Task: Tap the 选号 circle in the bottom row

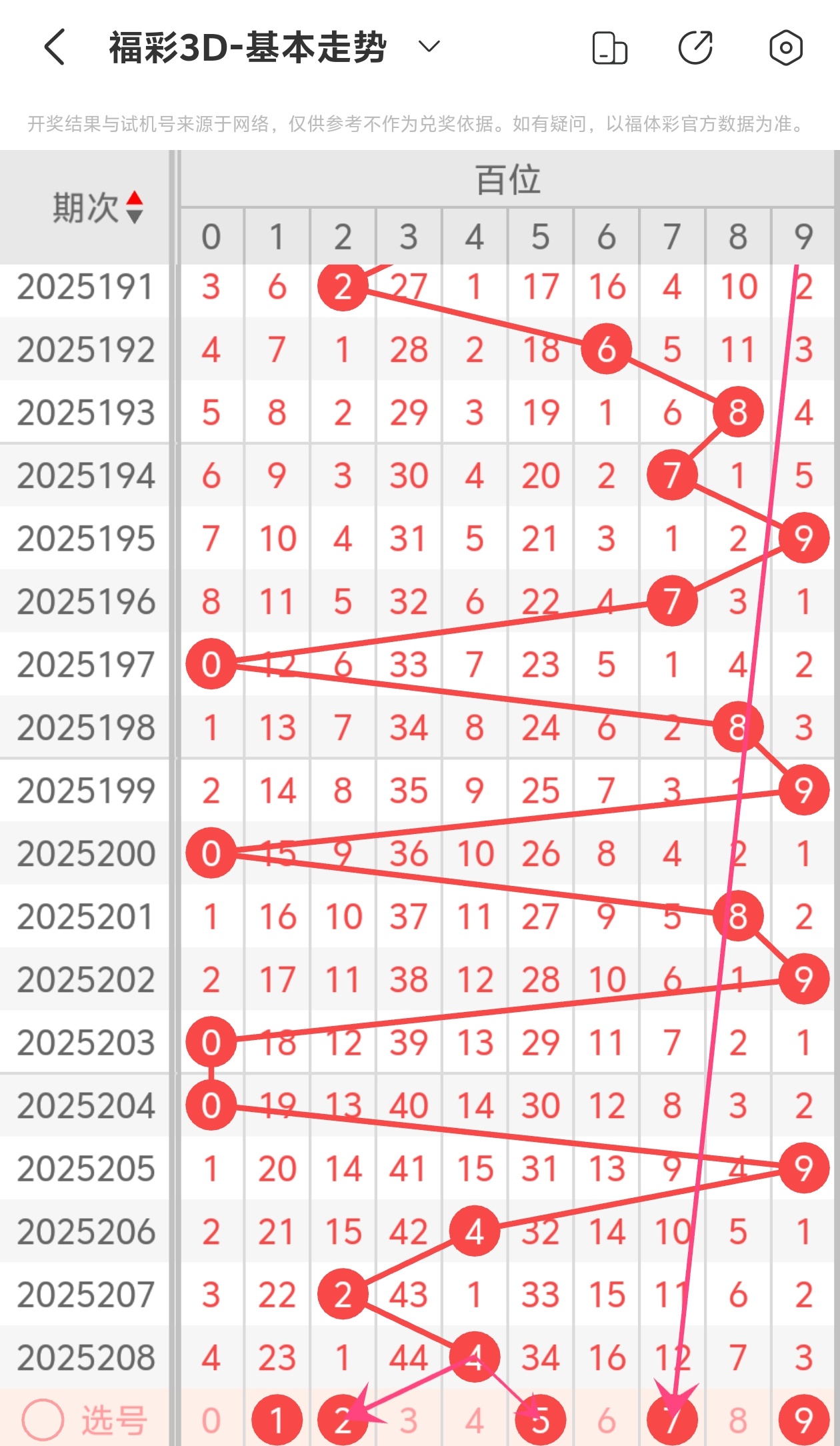Action: (x=43, y=1420)
